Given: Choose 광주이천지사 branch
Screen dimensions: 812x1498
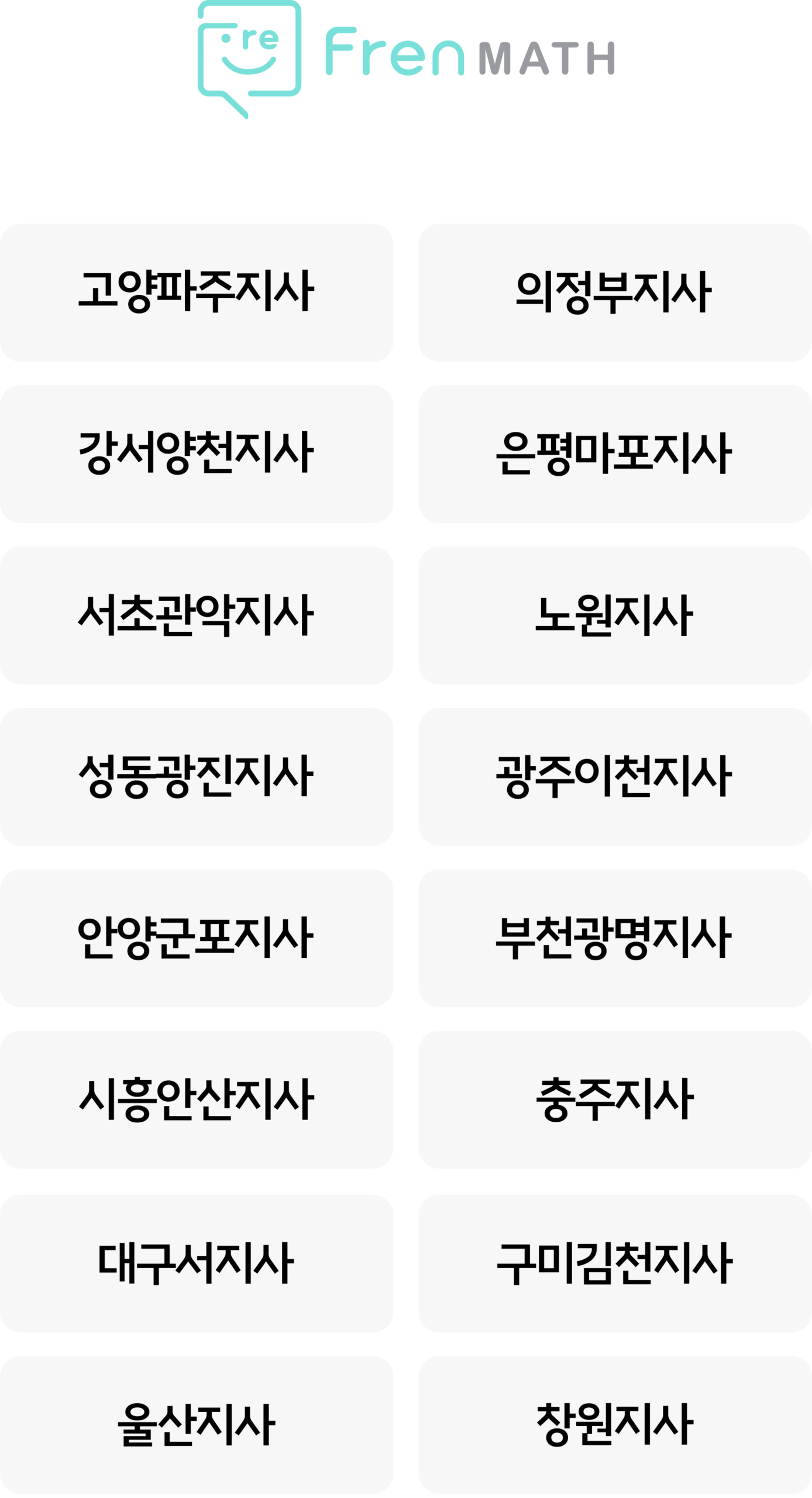Looking at the screenshot, I should 614,777.
